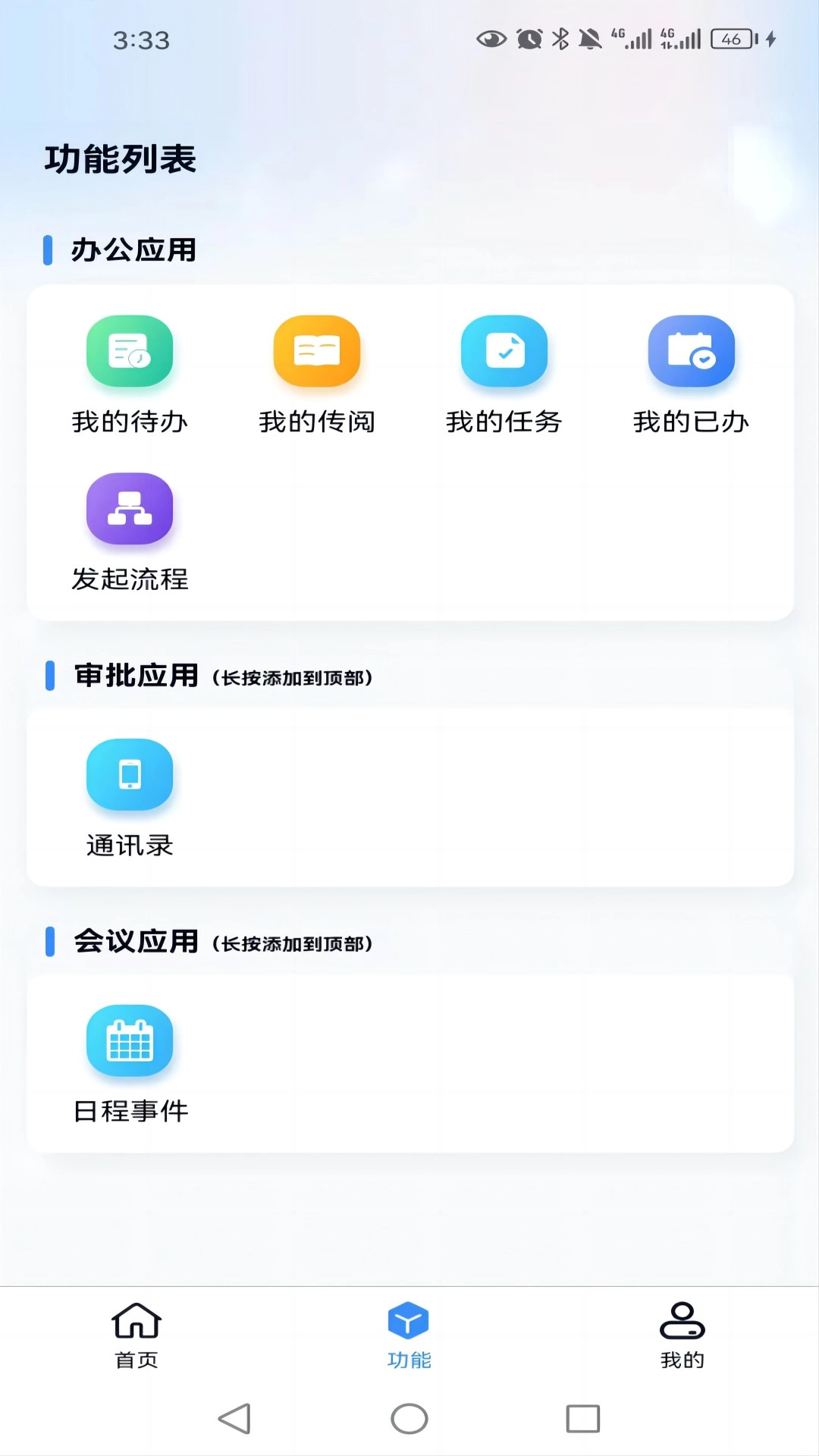
Task: Select the 首页 home icon
Action: 136,1319
